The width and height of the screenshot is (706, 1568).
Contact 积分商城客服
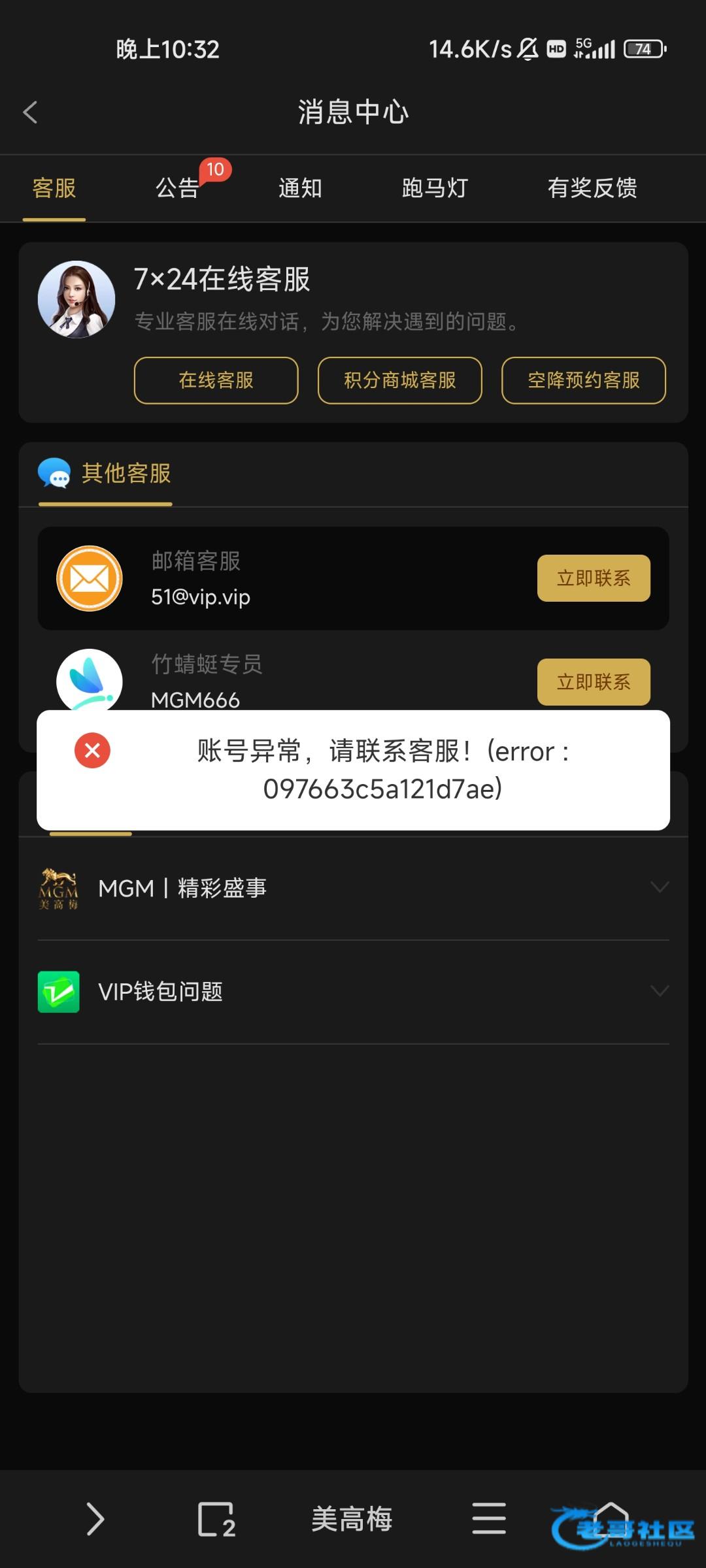click(399, 380)
